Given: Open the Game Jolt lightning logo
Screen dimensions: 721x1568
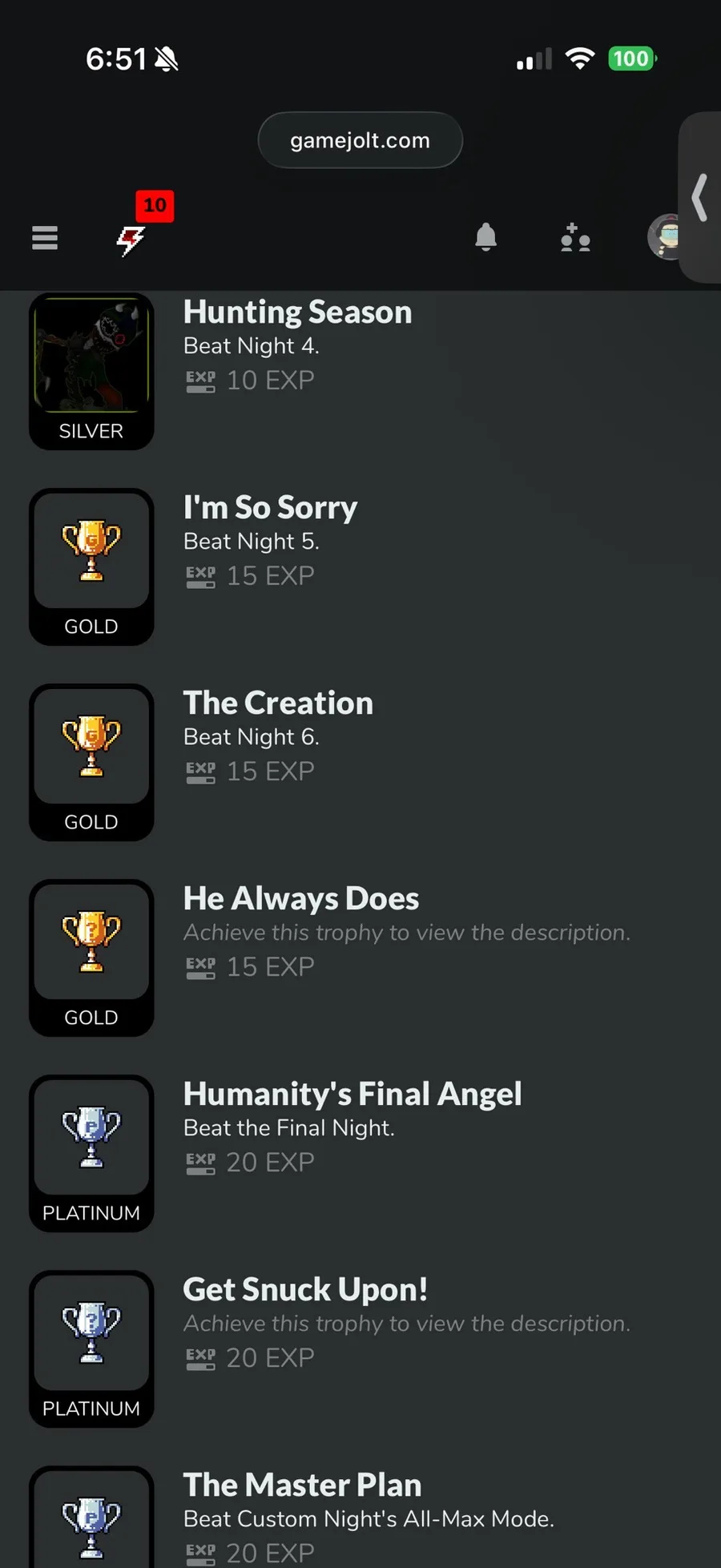Looking at the screenshot, I should [x=131, y=240].
